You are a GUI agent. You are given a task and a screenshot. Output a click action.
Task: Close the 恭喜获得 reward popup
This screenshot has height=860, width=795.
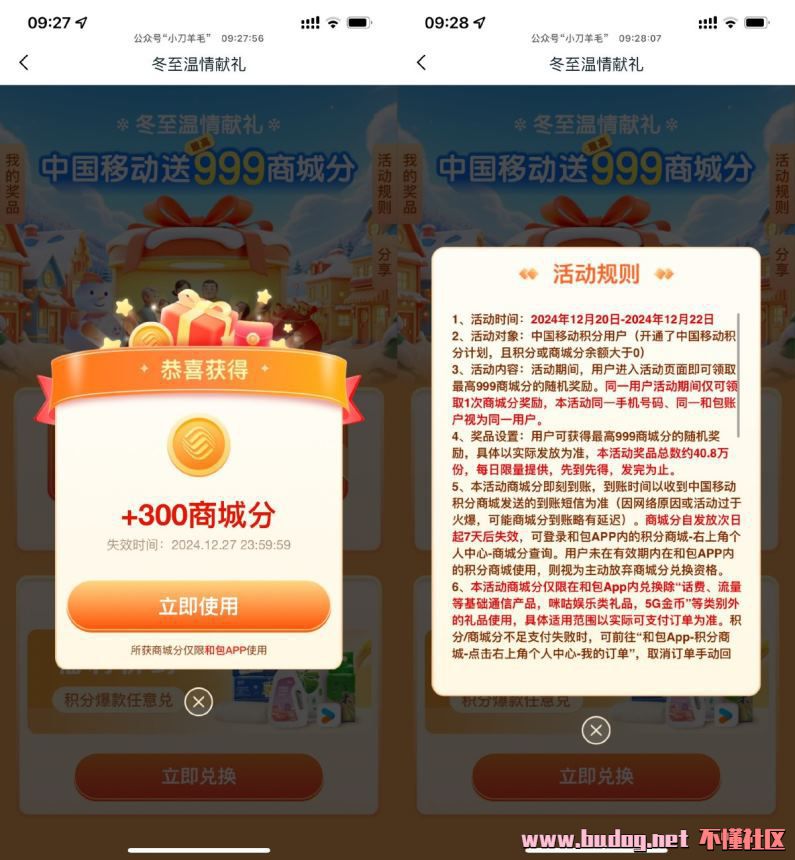(x=198, y=702)
